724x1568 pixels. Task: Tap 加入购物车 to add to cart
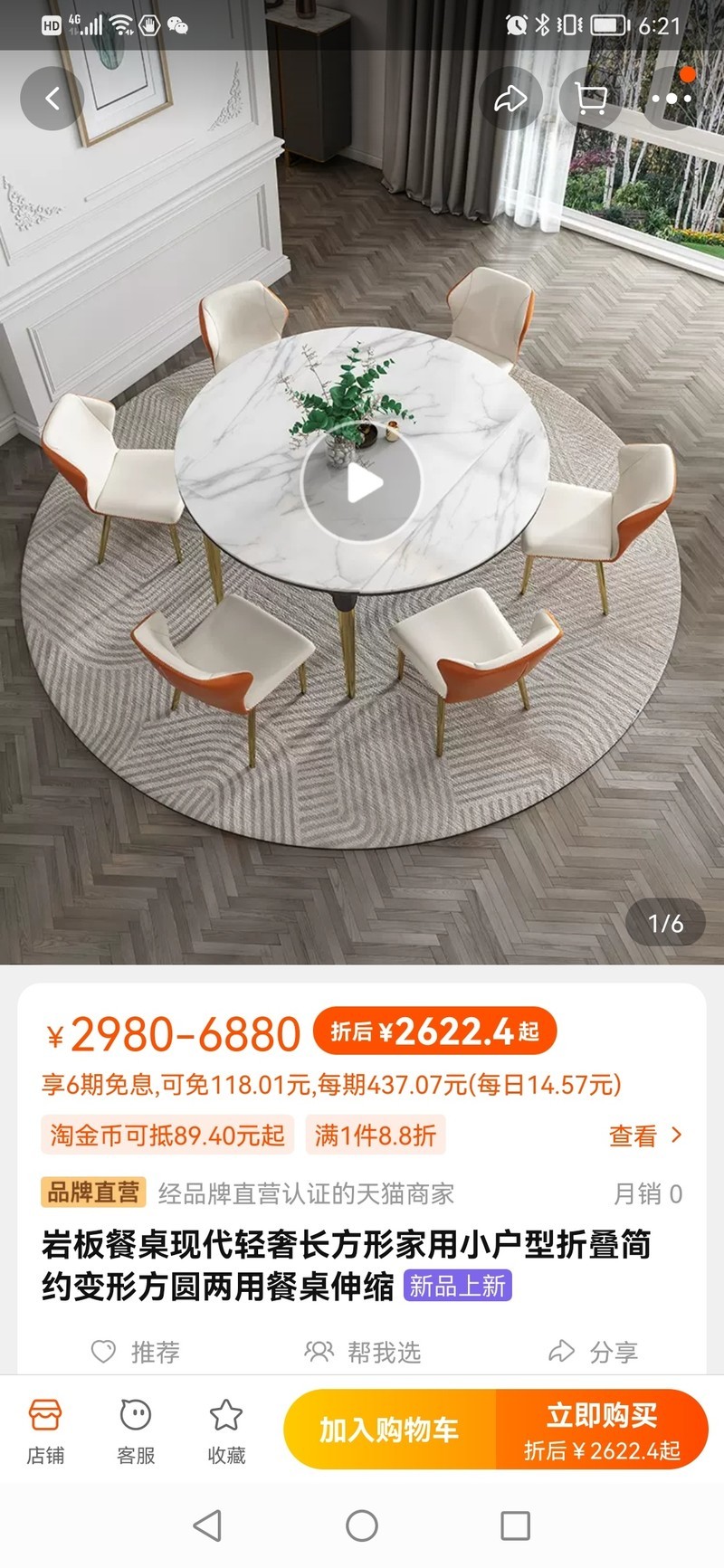(390, 1430)
